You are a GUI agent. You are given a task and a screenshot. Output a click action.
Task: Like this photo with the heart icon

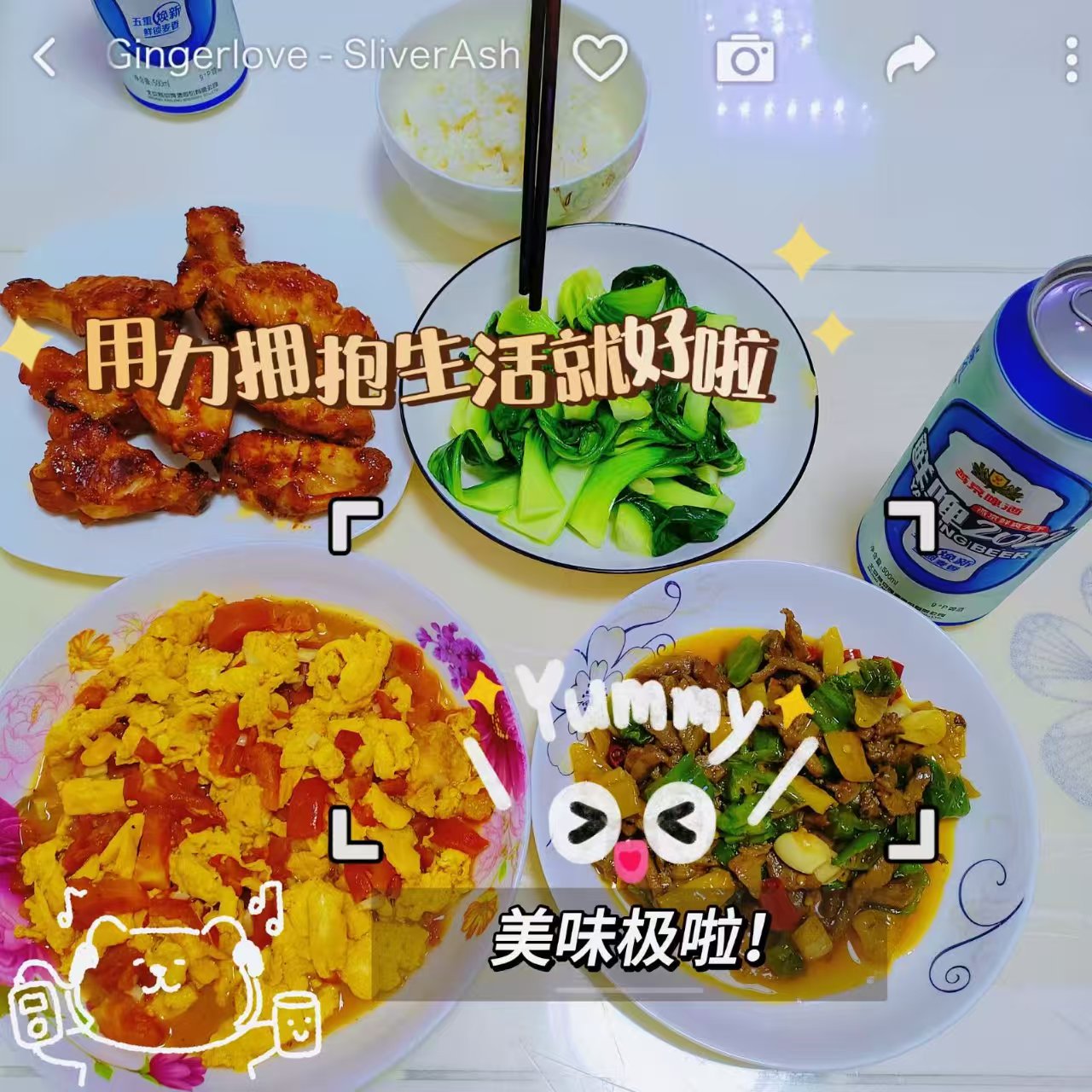(x=600, y=58)
